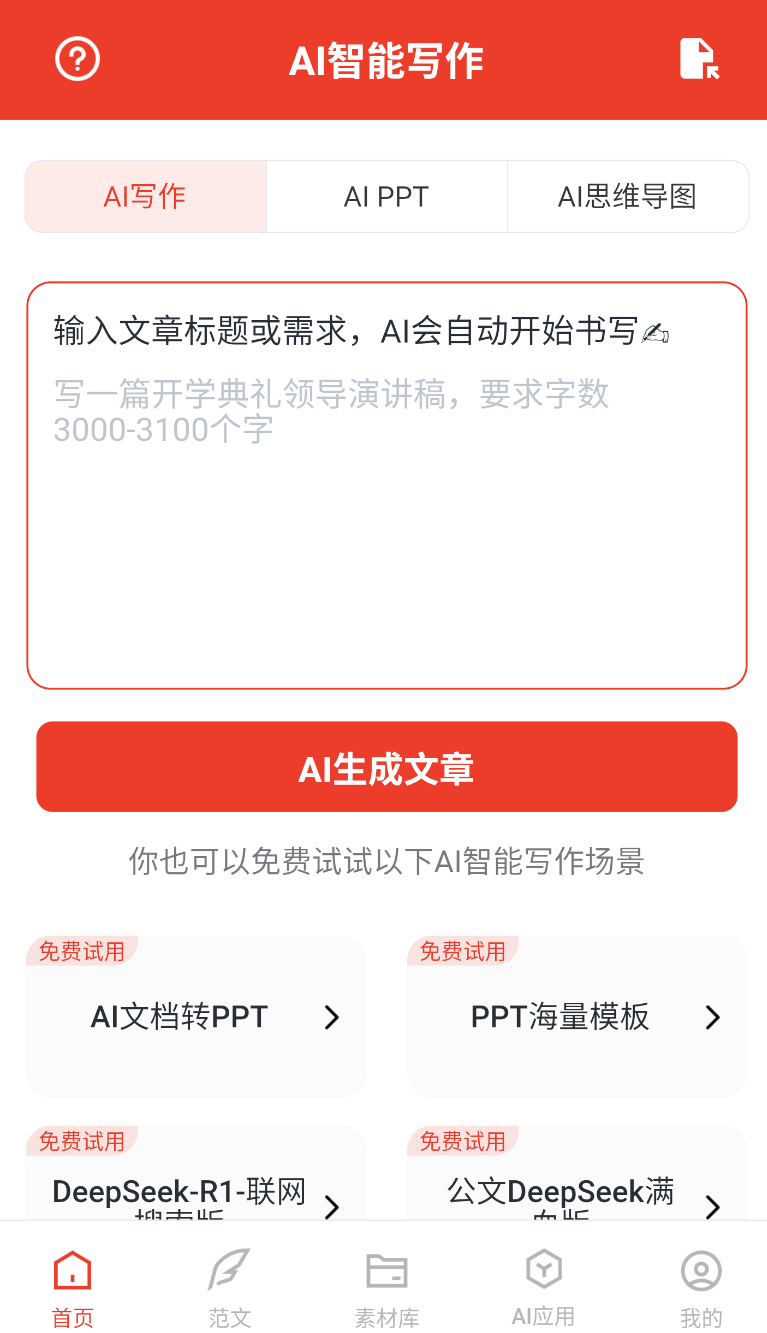The image size is (767, 1333).
Task: Switch to the AI应用 tab
Action: 543,1285
